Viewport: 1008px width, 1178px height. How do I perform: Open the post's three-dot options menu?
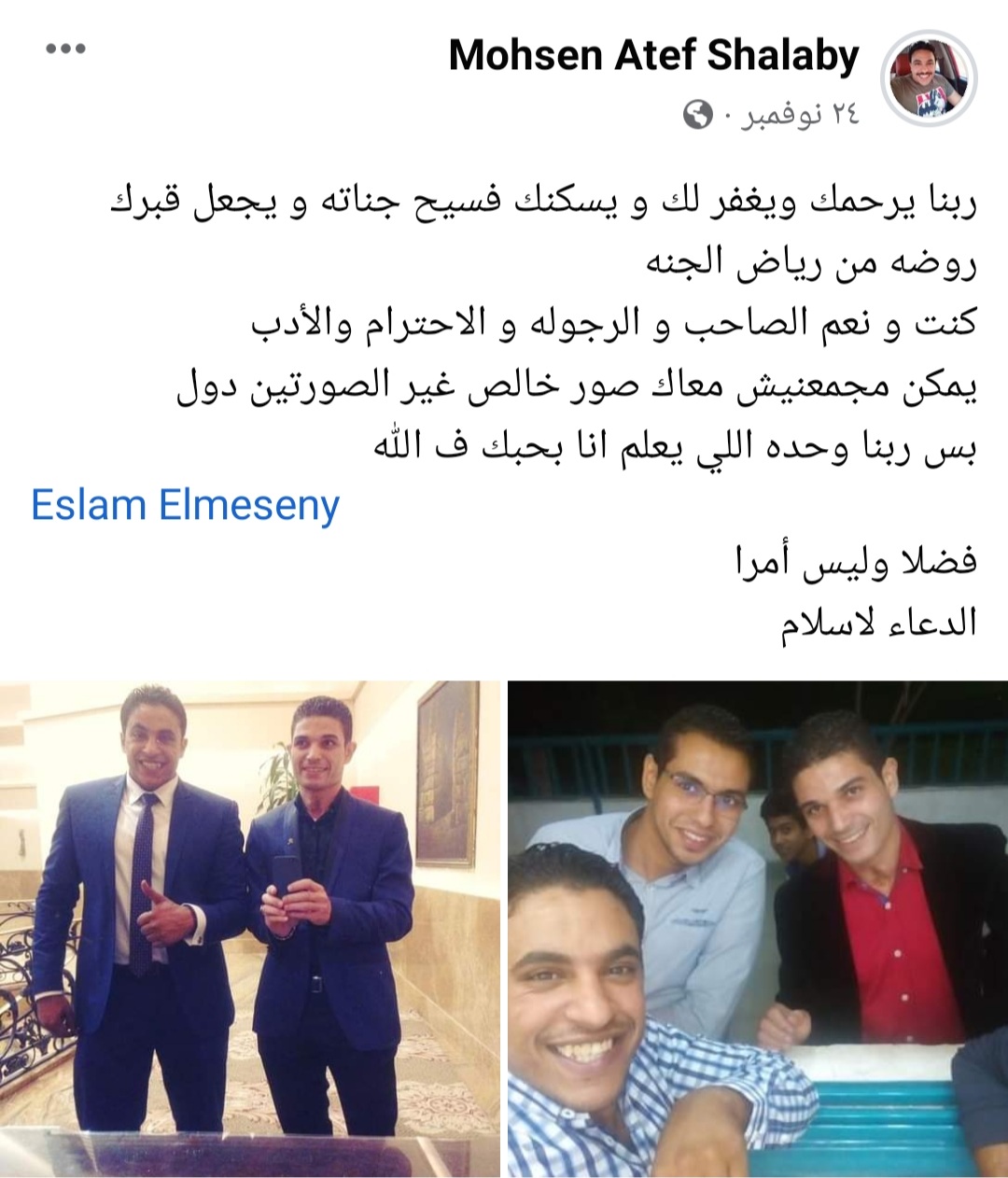(66, 49)
